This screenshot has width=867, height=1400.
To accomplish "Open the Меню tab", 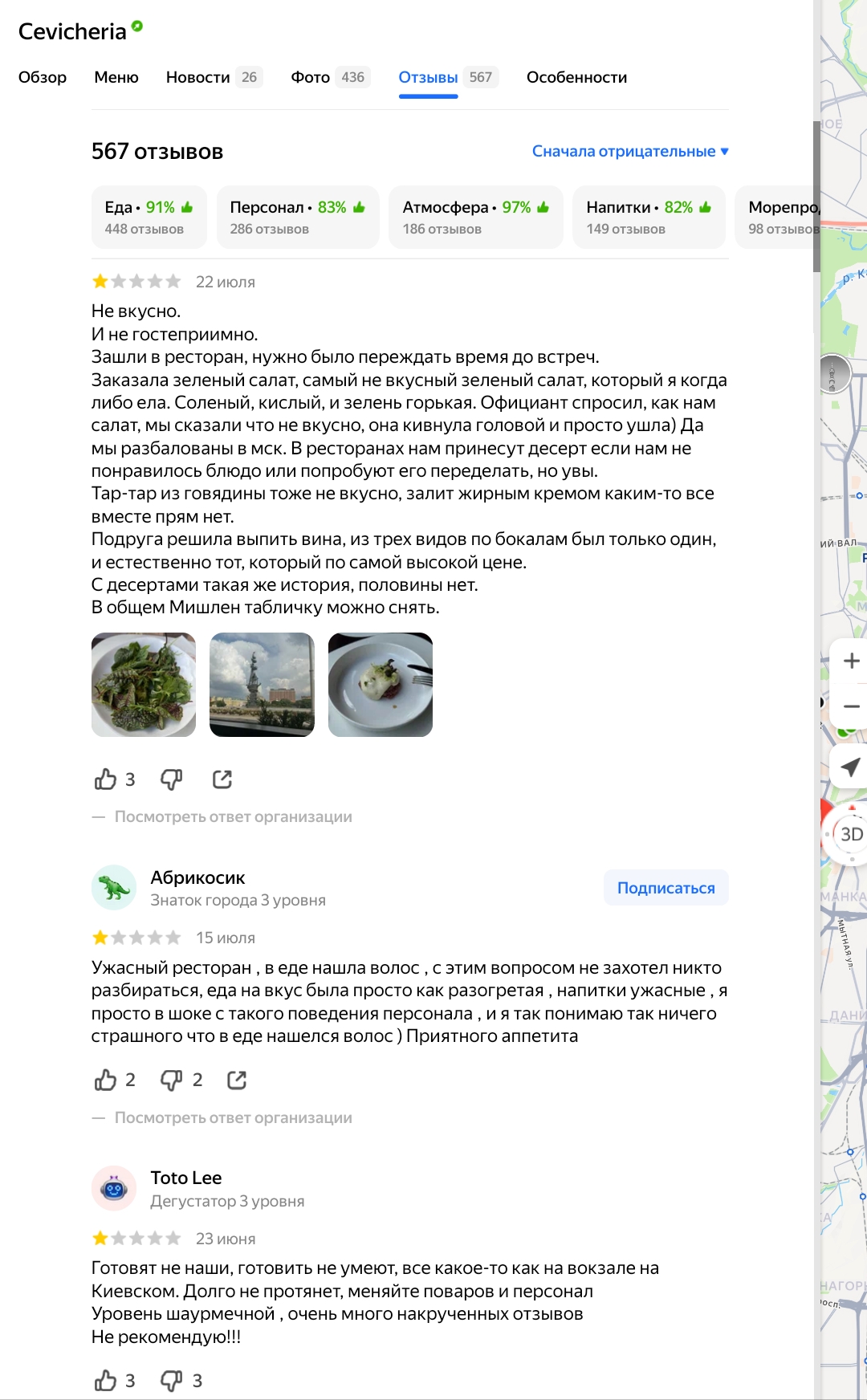I will pos(116,77).
